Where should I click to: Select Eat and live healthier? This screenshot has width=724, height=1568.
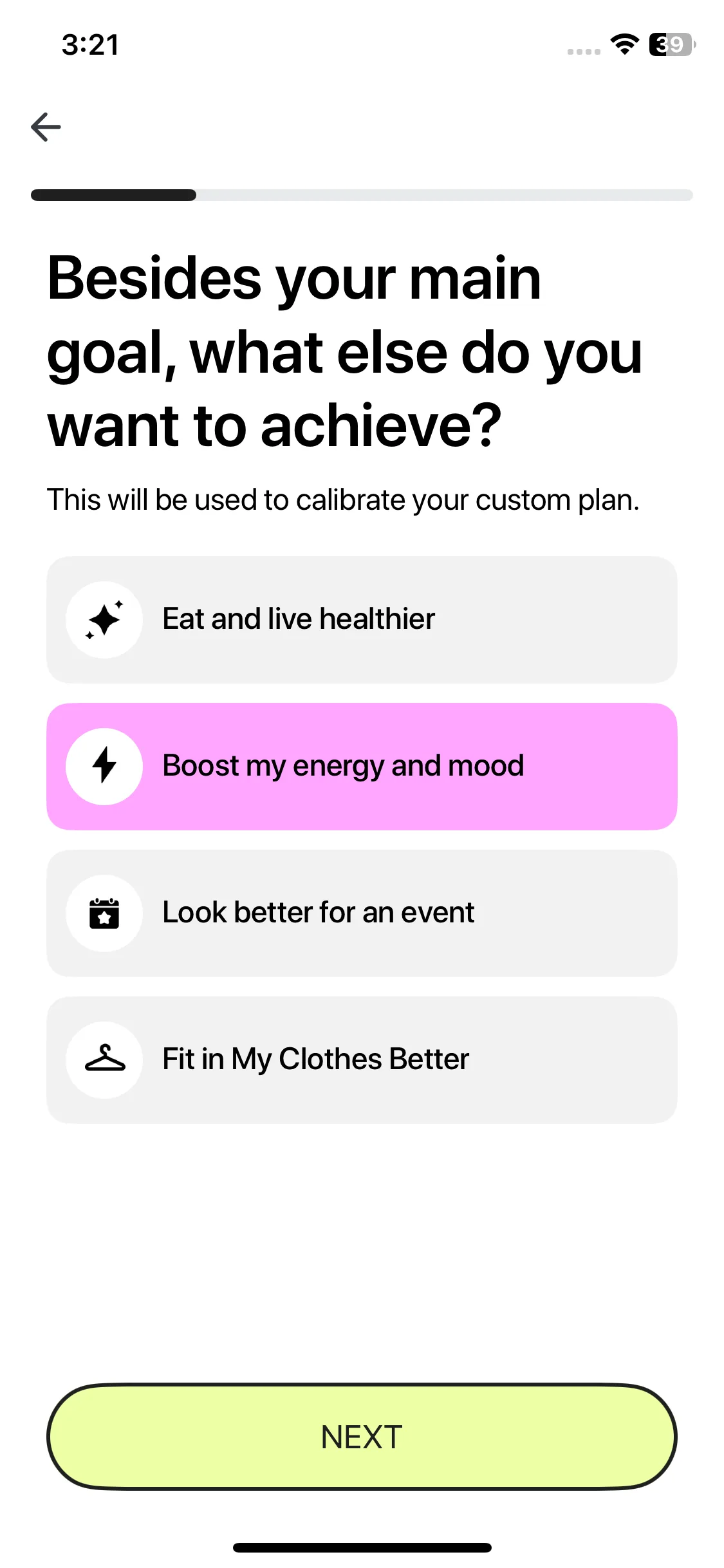[362, 619]
